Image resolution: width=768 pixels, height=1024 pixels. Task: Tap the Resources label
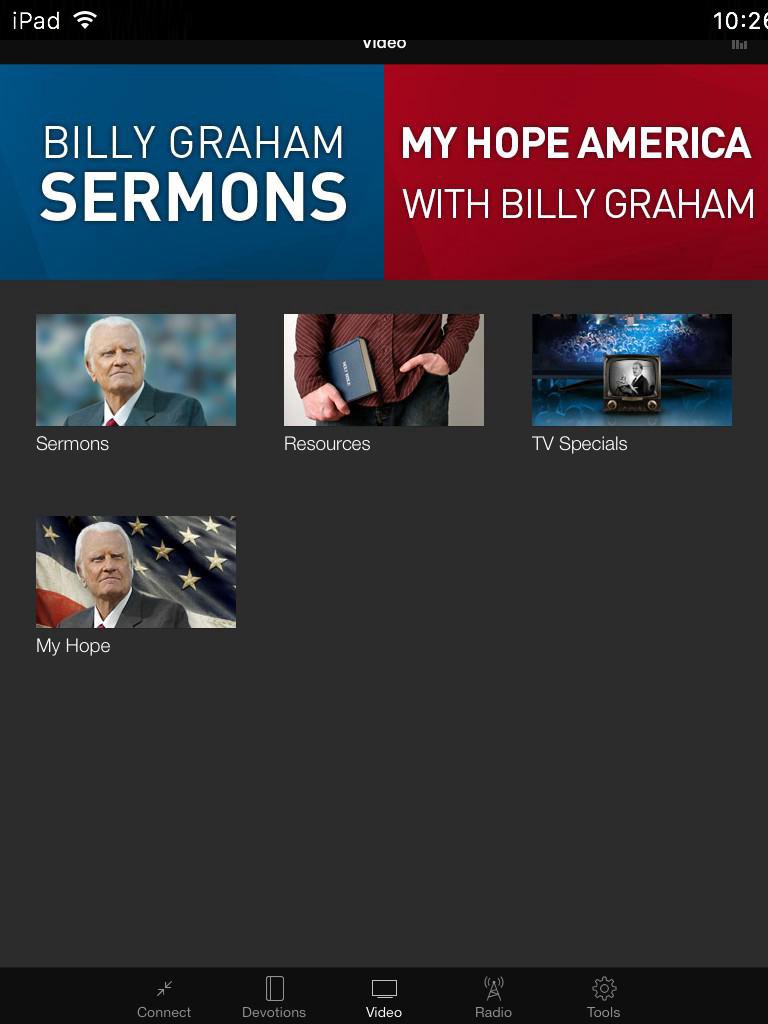point(327,443)
